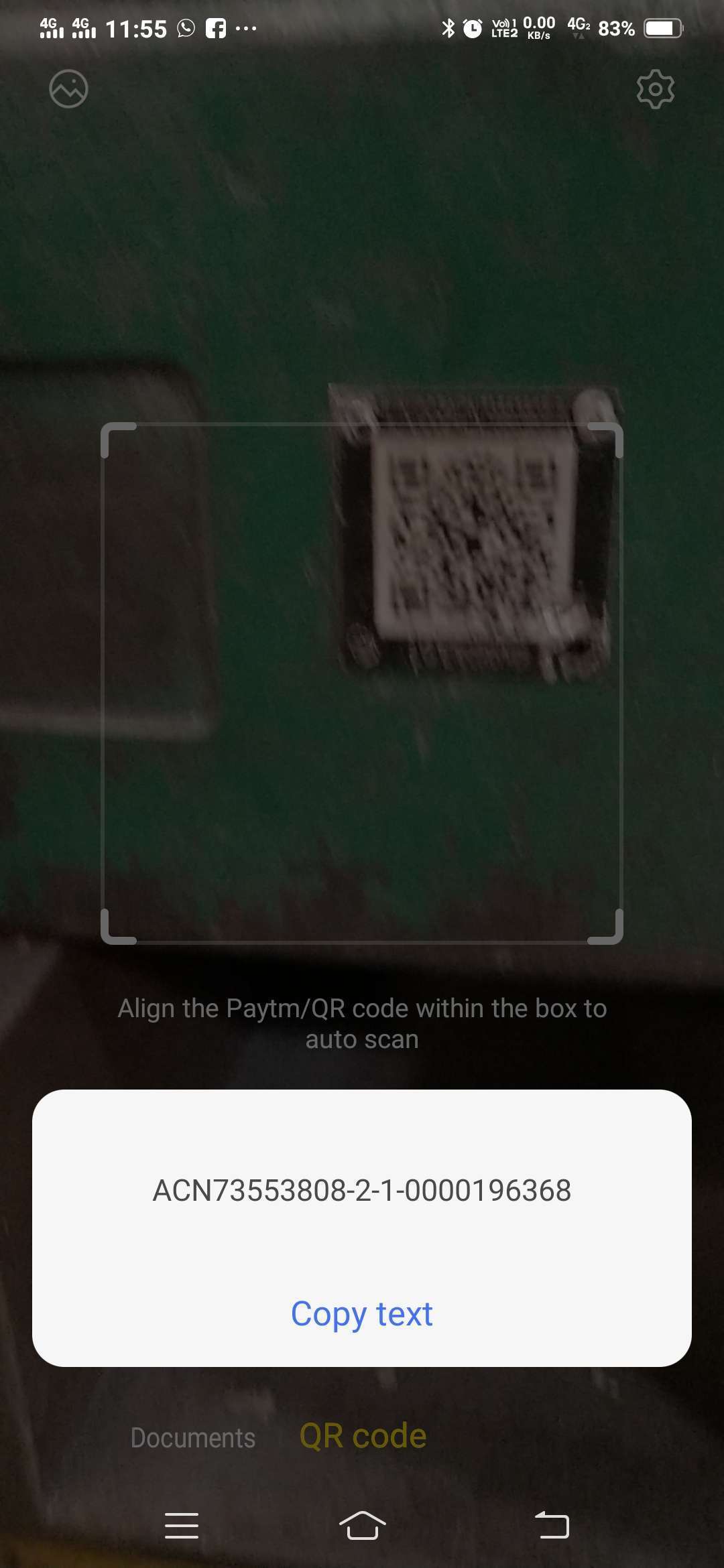Tap Copy text to copy scanned code
724x1568 pixels.
362,1314
